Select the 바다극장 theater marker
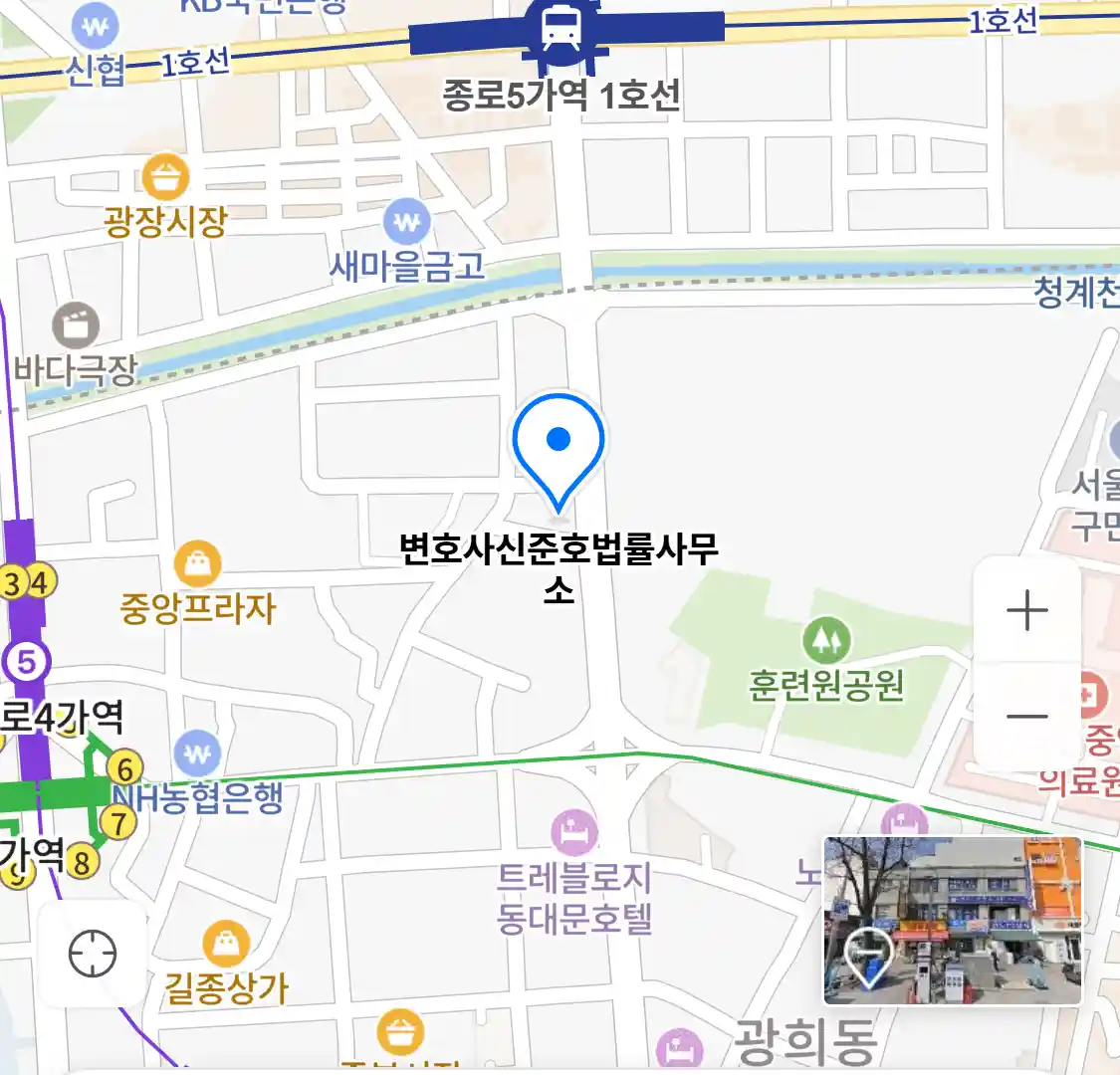The height and width of the screenshot is (1075, 1120). point(76,324)
